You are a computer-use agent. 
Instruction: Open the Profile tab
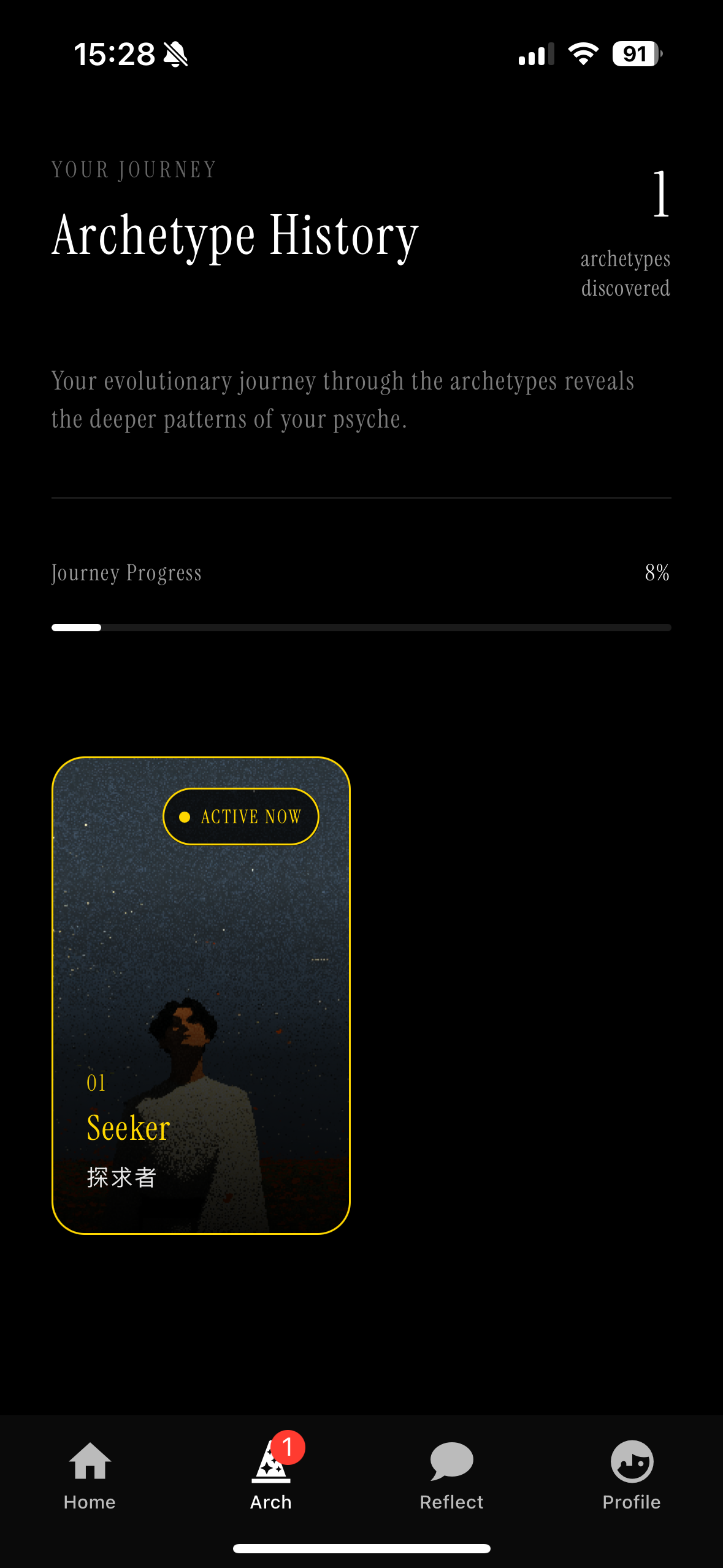coord(632,1475)
